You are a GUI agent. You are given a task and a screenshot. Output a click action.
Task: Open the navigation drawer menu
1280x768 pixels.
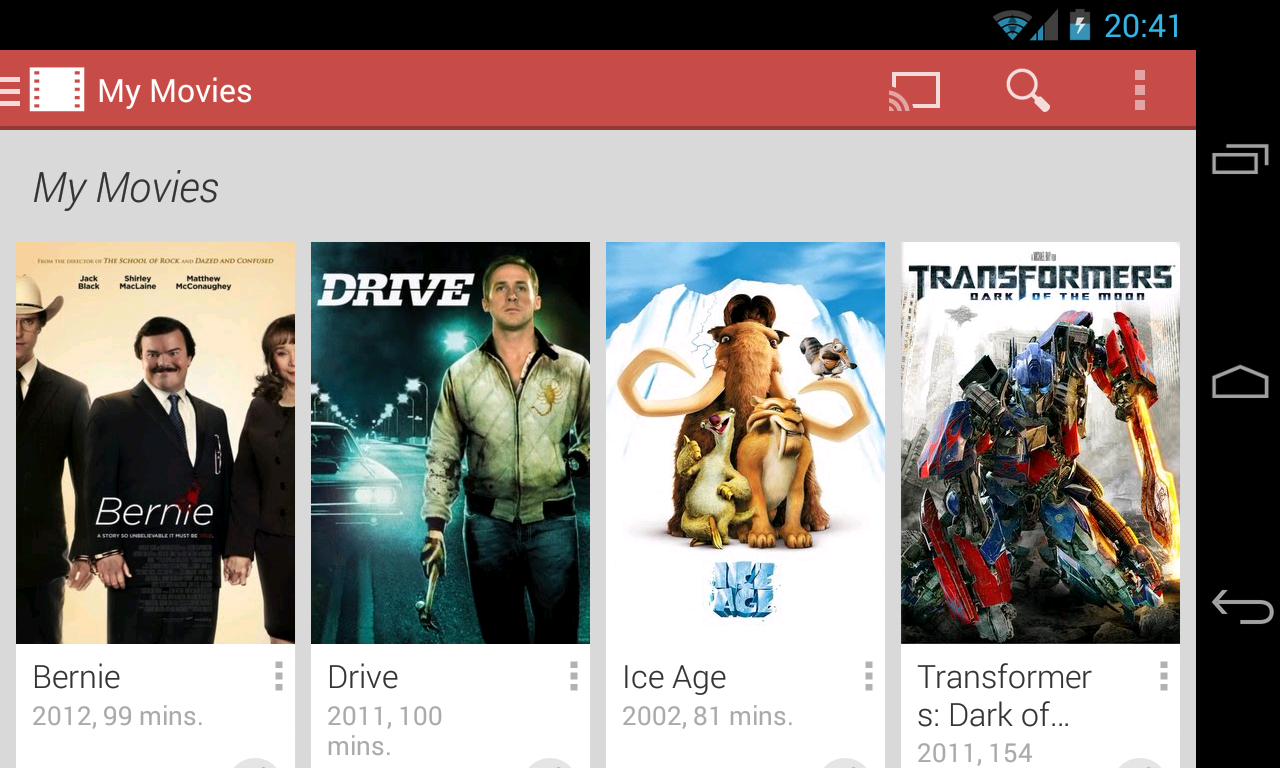click(x=12, y=90)
